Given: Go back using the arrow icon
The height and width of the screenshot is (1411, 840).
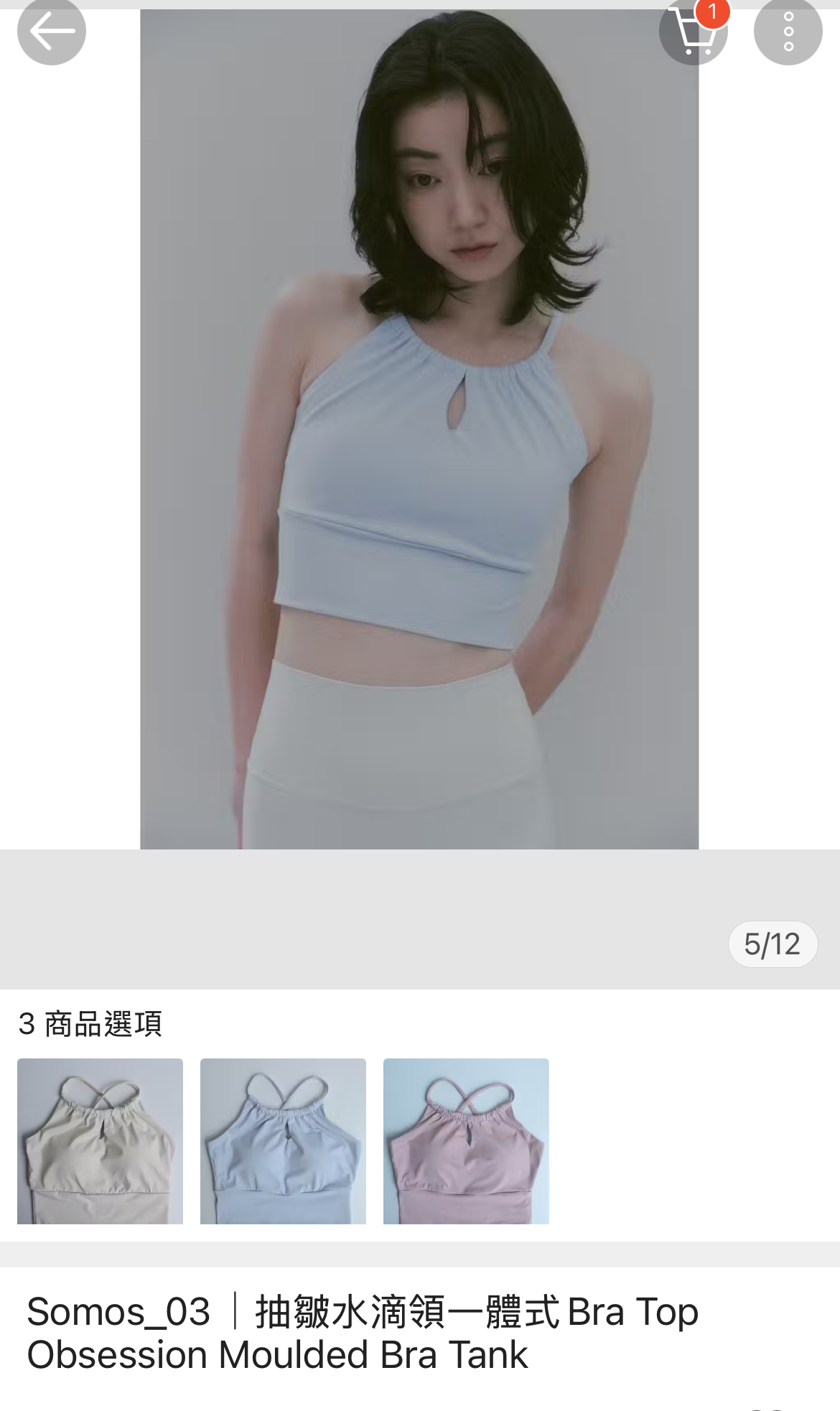Looking at the screenshot, I should (52, 32).
